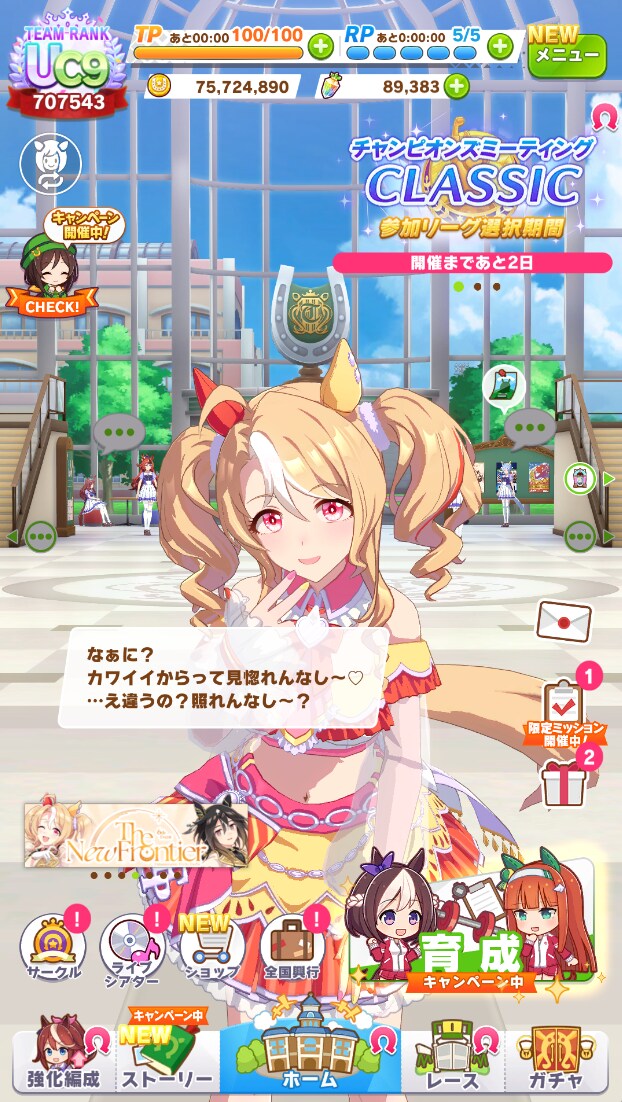Add more carrot jewels with plus button

(x=456, y=87)
